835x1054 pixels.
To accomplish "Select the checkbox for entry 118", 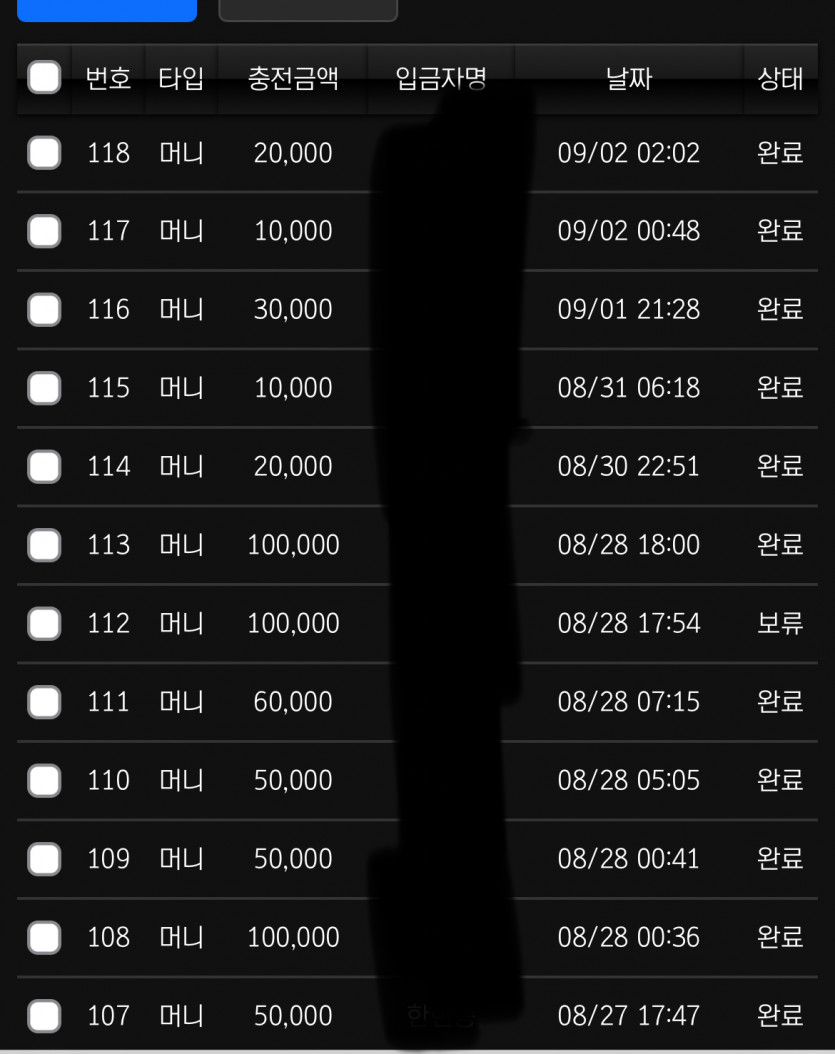I will (44, 153).
